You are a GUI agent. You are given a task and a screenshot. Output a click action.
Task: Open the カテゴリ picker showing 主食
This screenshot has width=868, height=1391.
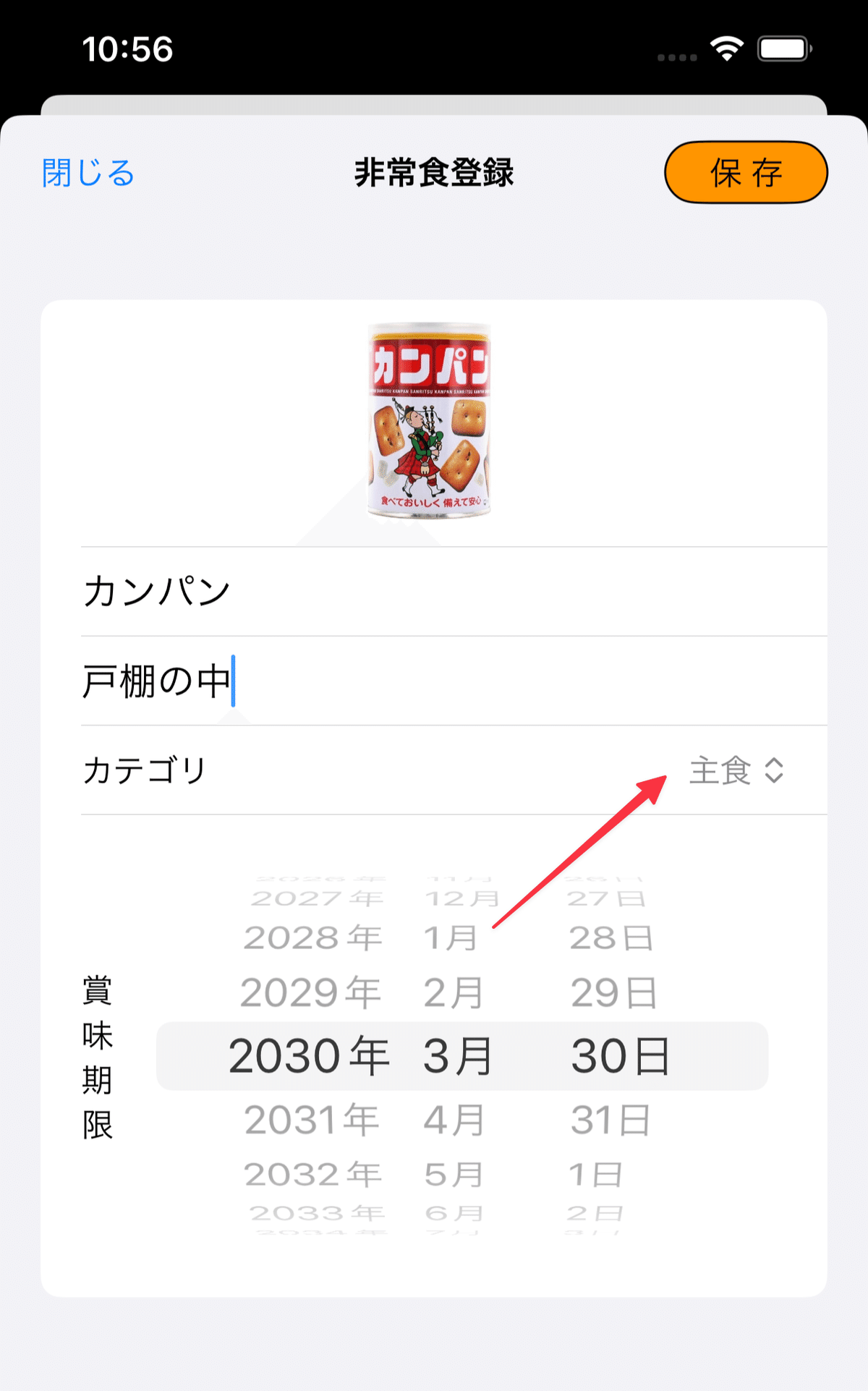pos(736,770)
